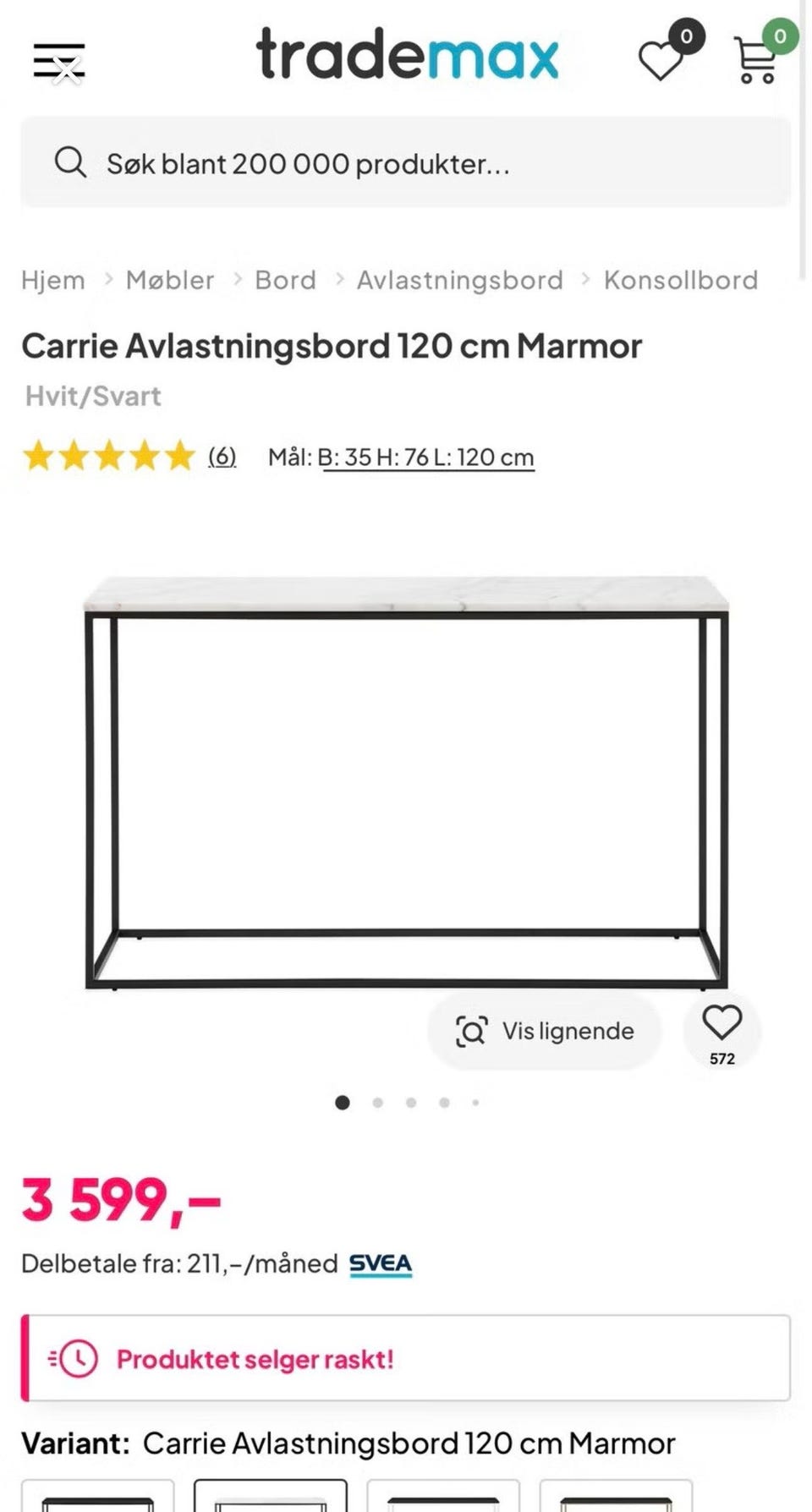This screenshot has width=812, height=1512.
Task: Click the SVEA payment logo
Action: [x=379, y=1263]
